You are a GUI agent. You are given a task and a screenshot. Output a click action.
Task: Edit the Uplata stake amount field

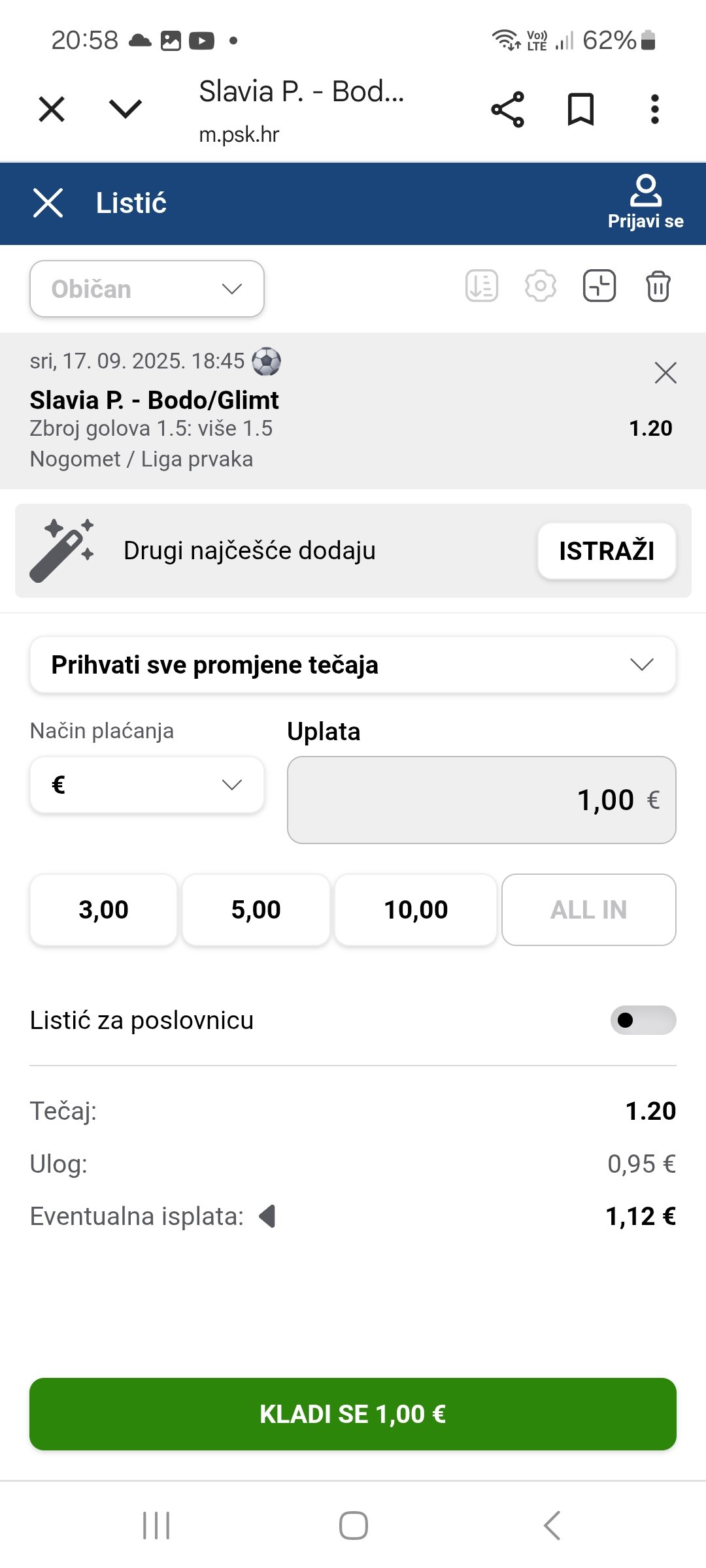[x=482, y=800]
